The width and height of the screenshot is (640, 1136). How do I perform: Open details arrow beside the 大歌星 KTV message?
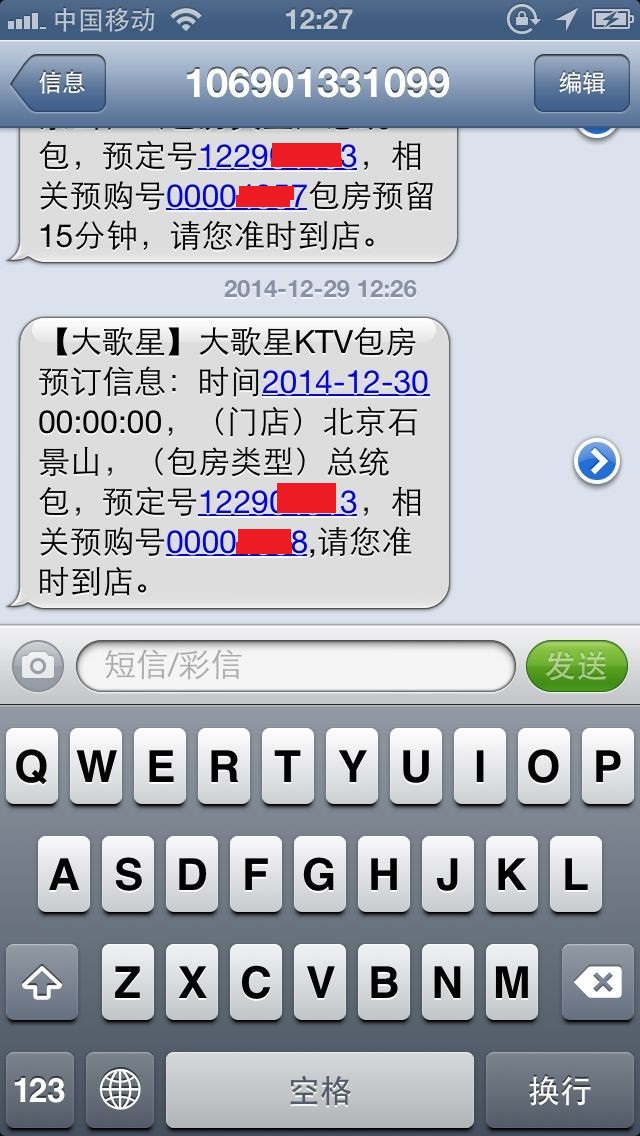(597, 461)
